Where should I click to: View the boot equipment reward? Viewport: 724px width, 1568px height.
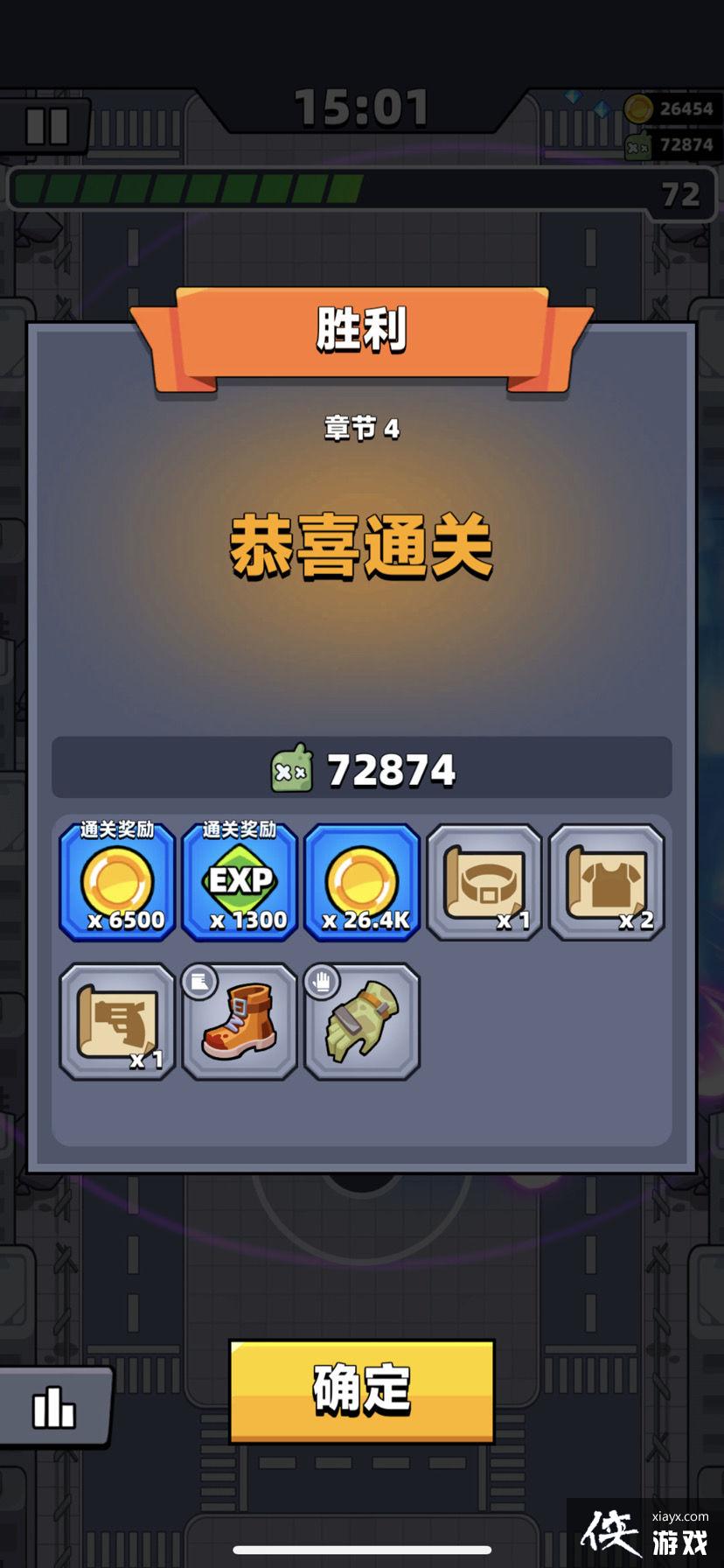point(240,1022)
